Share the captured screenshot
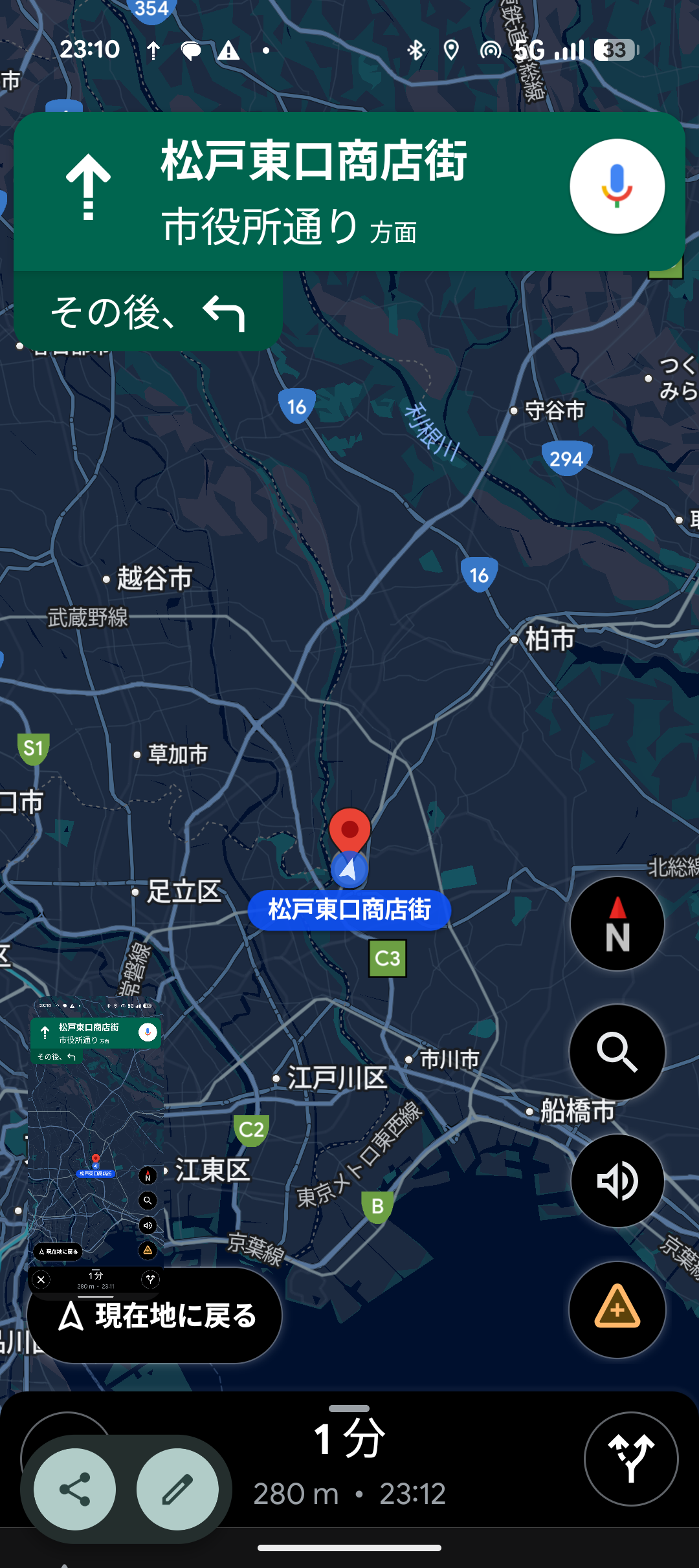699x1568 pixels. tap(75, 1489)
